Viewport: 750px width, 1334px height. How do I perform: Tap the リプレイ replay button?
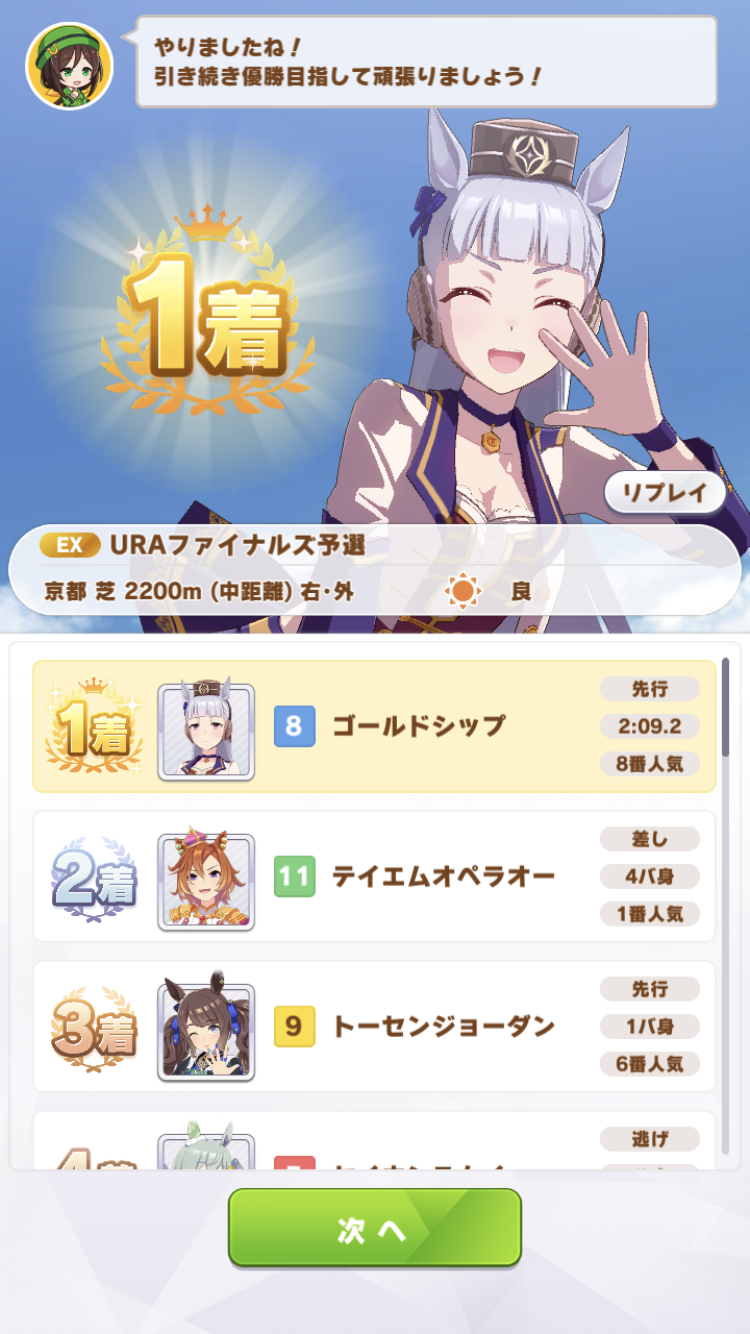[665, 492]
